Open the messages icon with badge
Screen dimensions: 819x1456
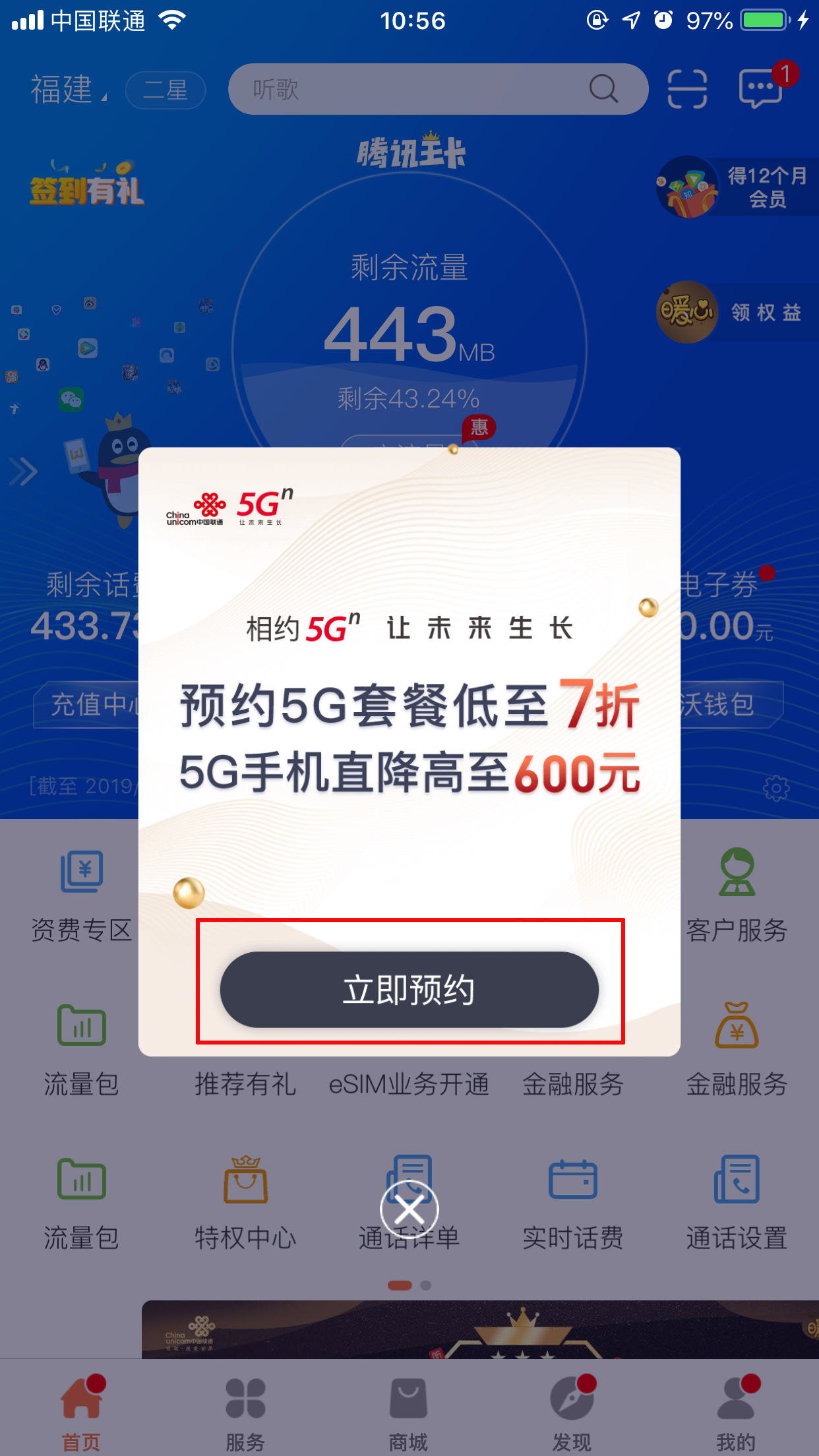[762, 89]
